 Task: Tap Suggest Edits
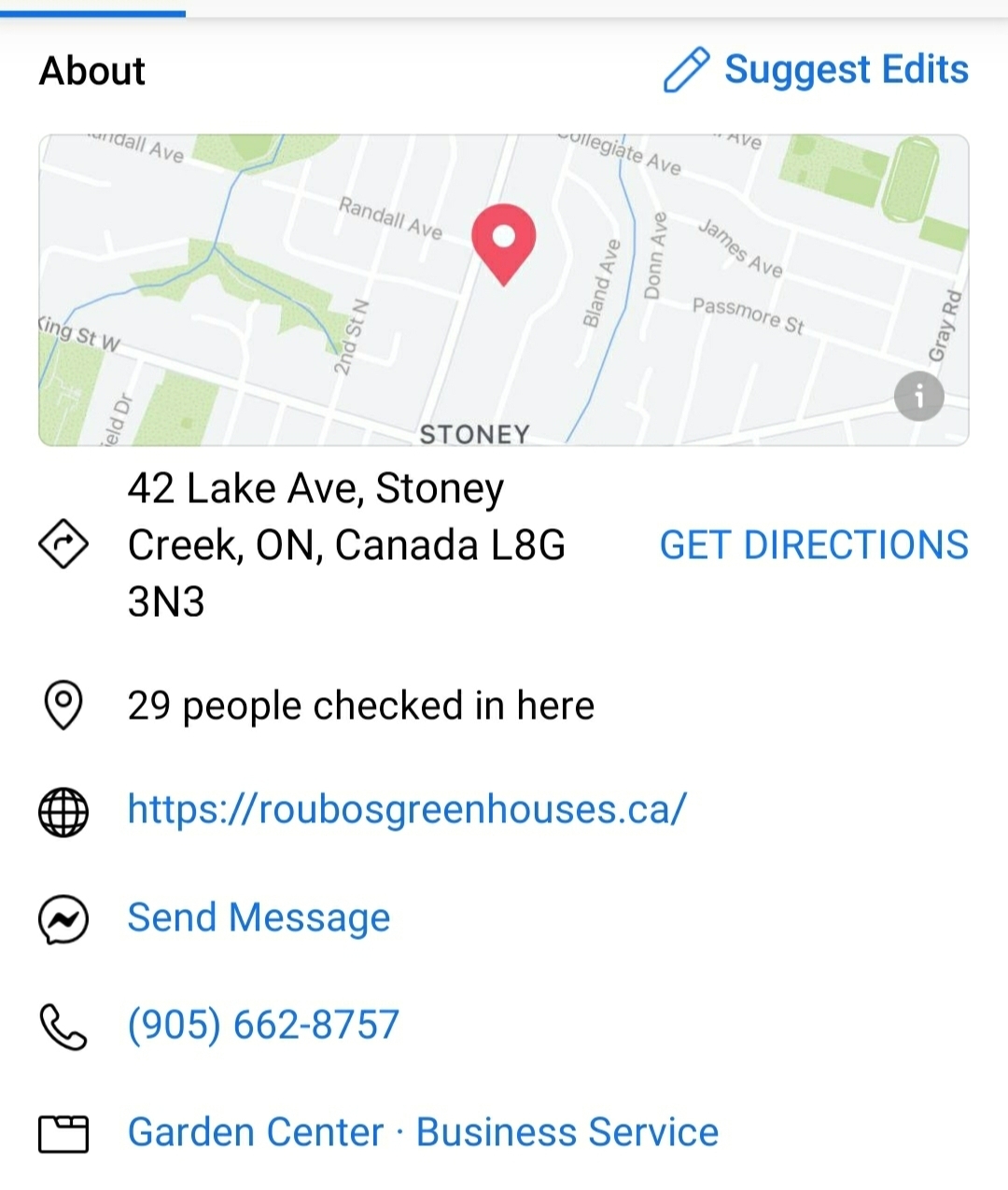pyautogui.click(x=817, y=70)
